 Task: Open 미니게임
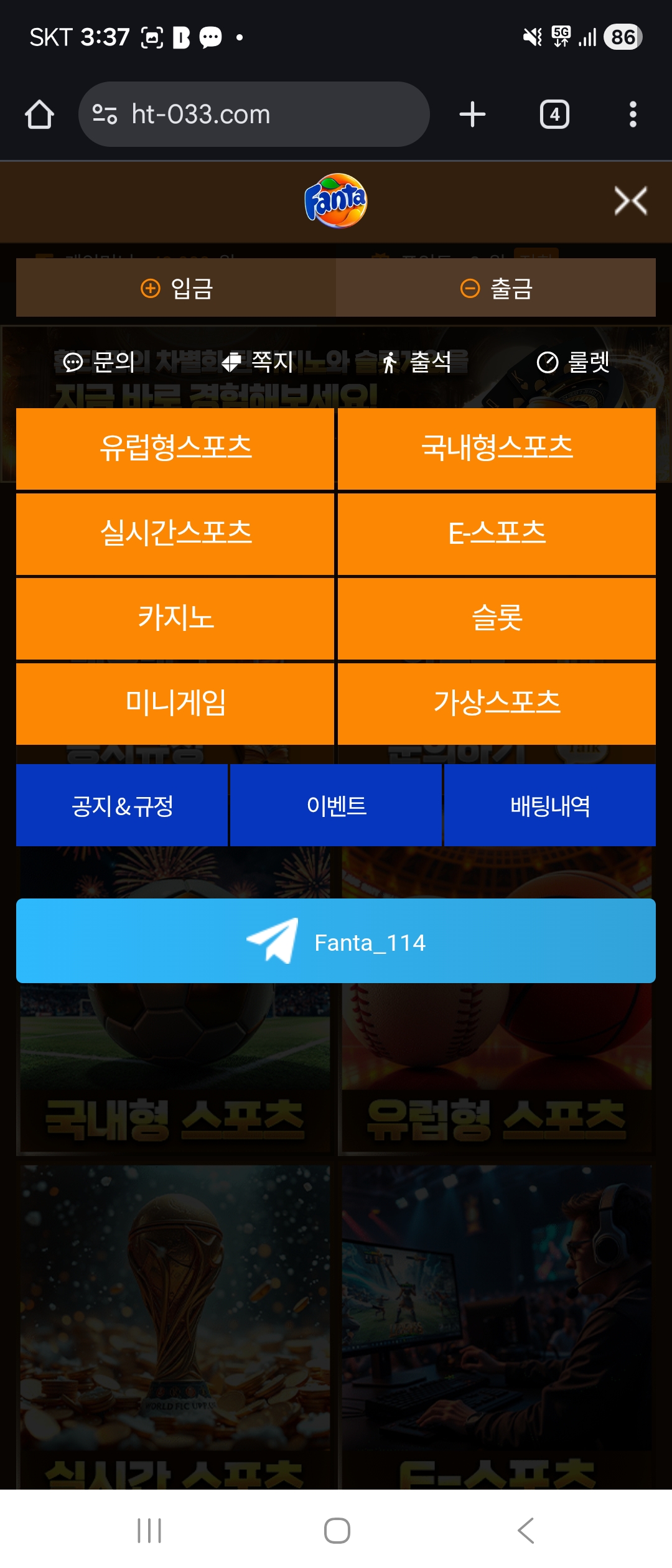coord(175,704)
